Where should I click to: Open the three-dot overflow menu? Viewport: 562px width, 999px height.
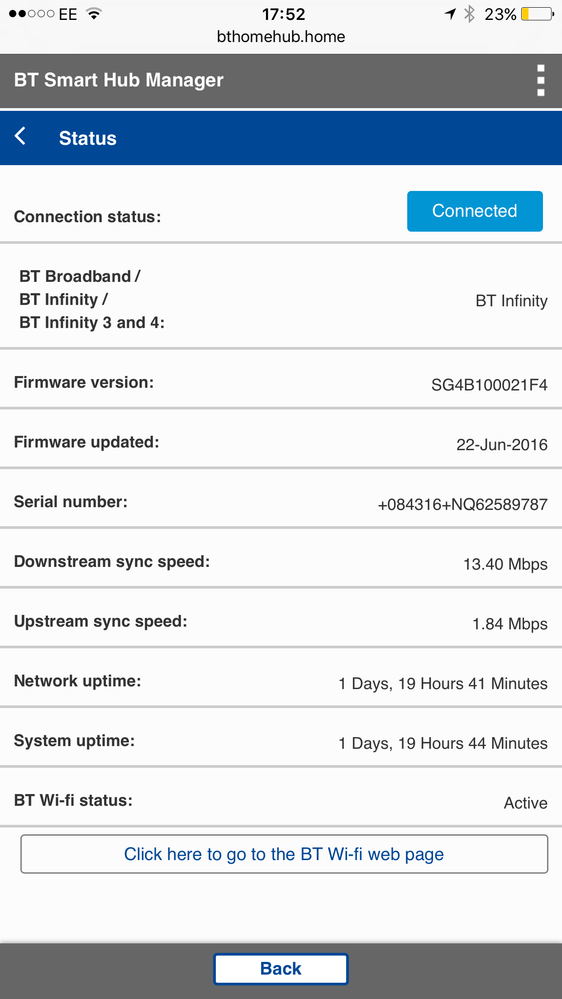tap(540, 81)
